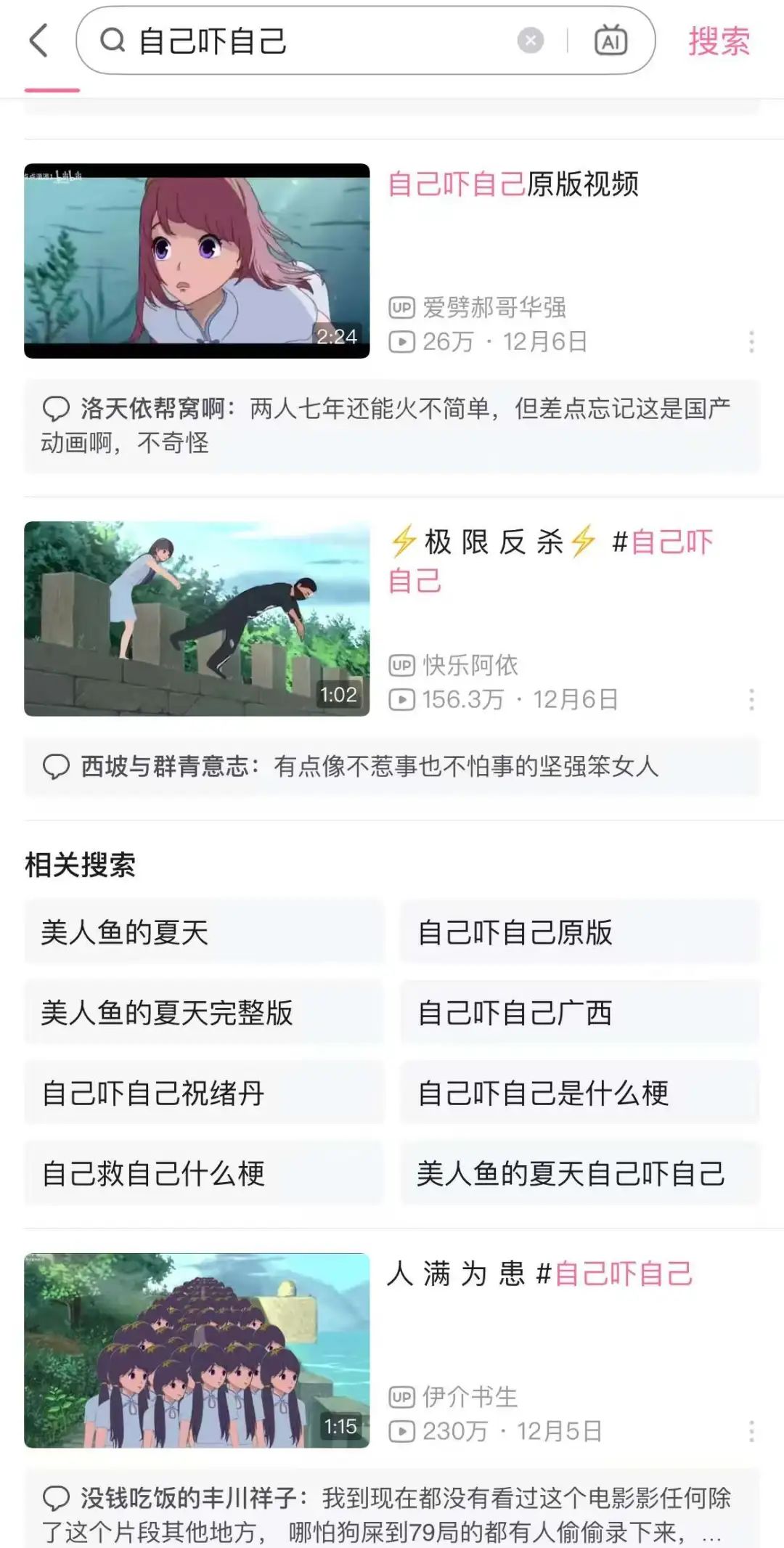Choose the related search 自己吓自己广西
Image resolution: width=784 pixels, height=1548 pixels.
(579, 1012)
